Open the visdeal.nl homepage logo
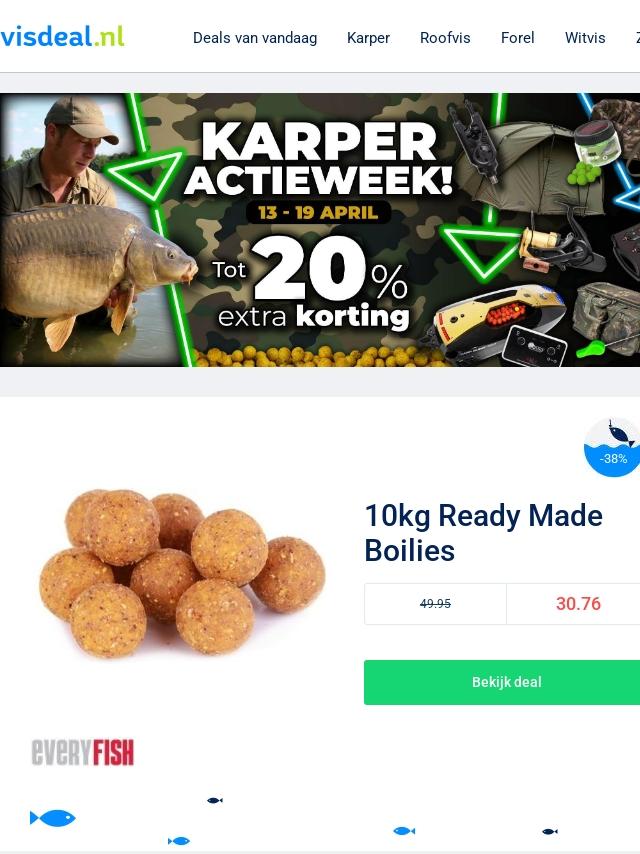640x854 pixels. pos(62,37)
